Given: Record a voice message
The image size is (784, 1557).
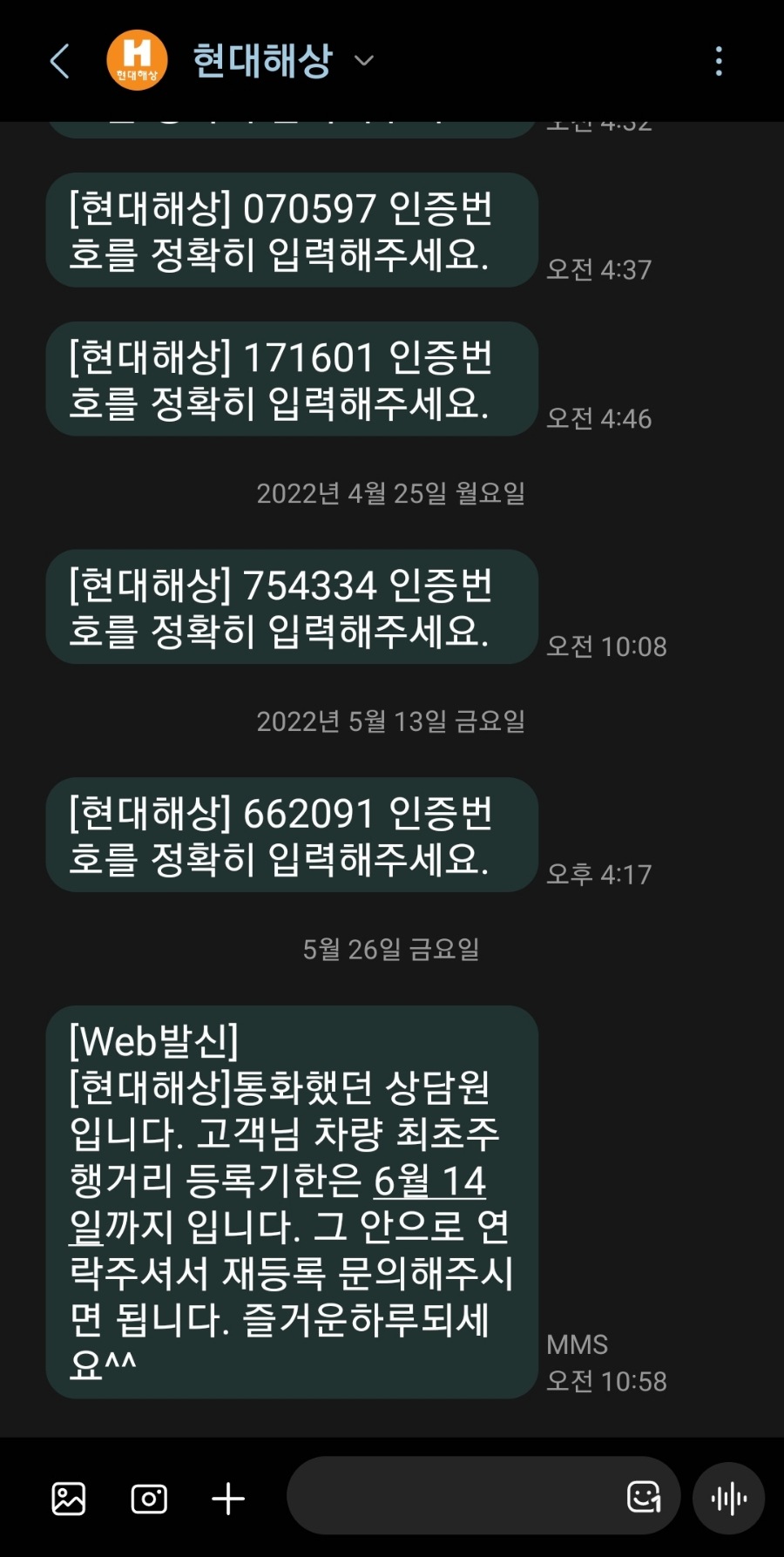Looking at the screenshot, I should (x=729, y=1499).
